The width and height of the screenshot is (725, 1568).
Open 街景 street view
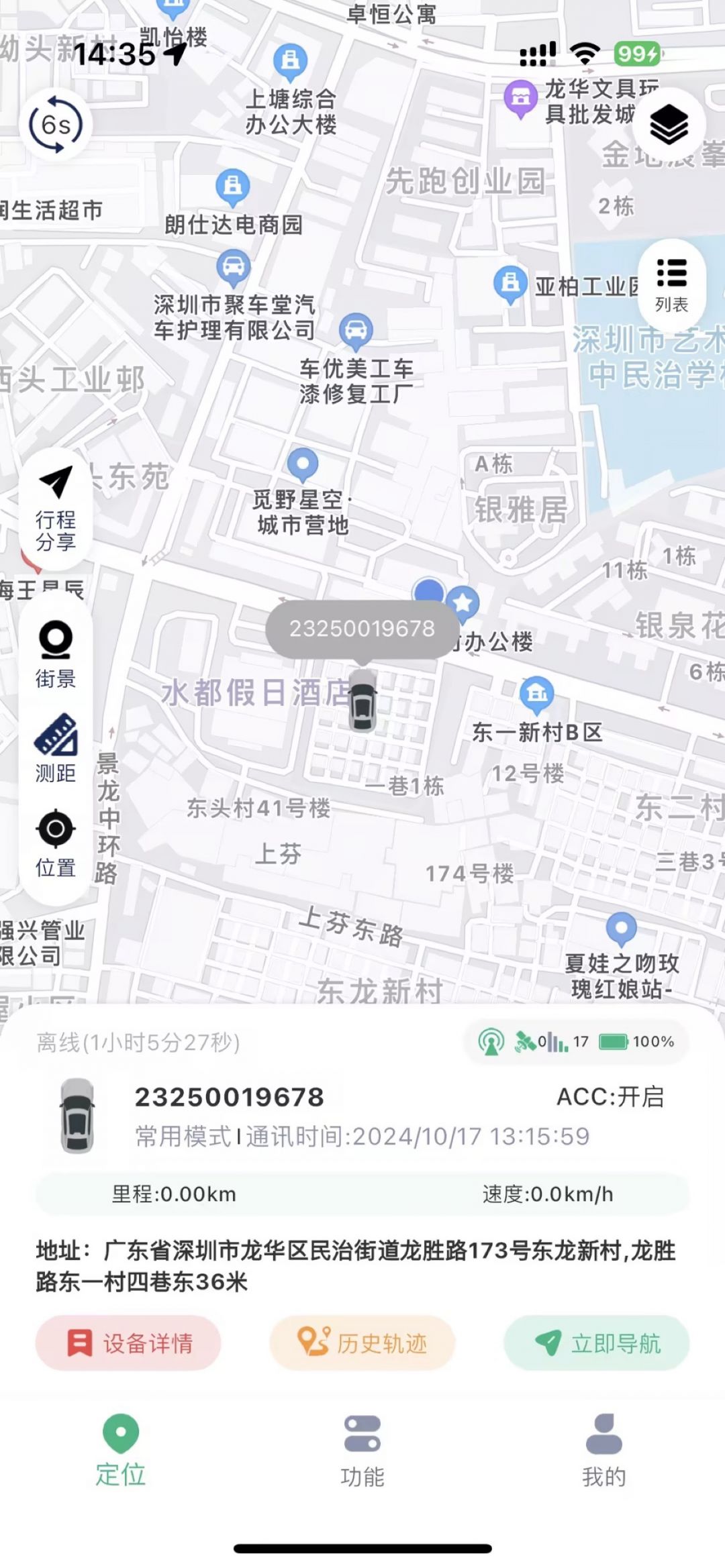tap(56, 654)
